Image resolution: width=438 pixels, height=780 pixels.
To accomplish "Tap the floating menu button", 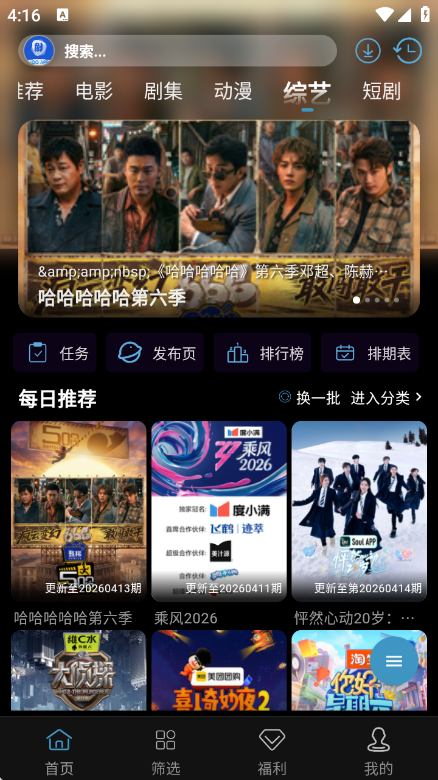I will (394, 661).
